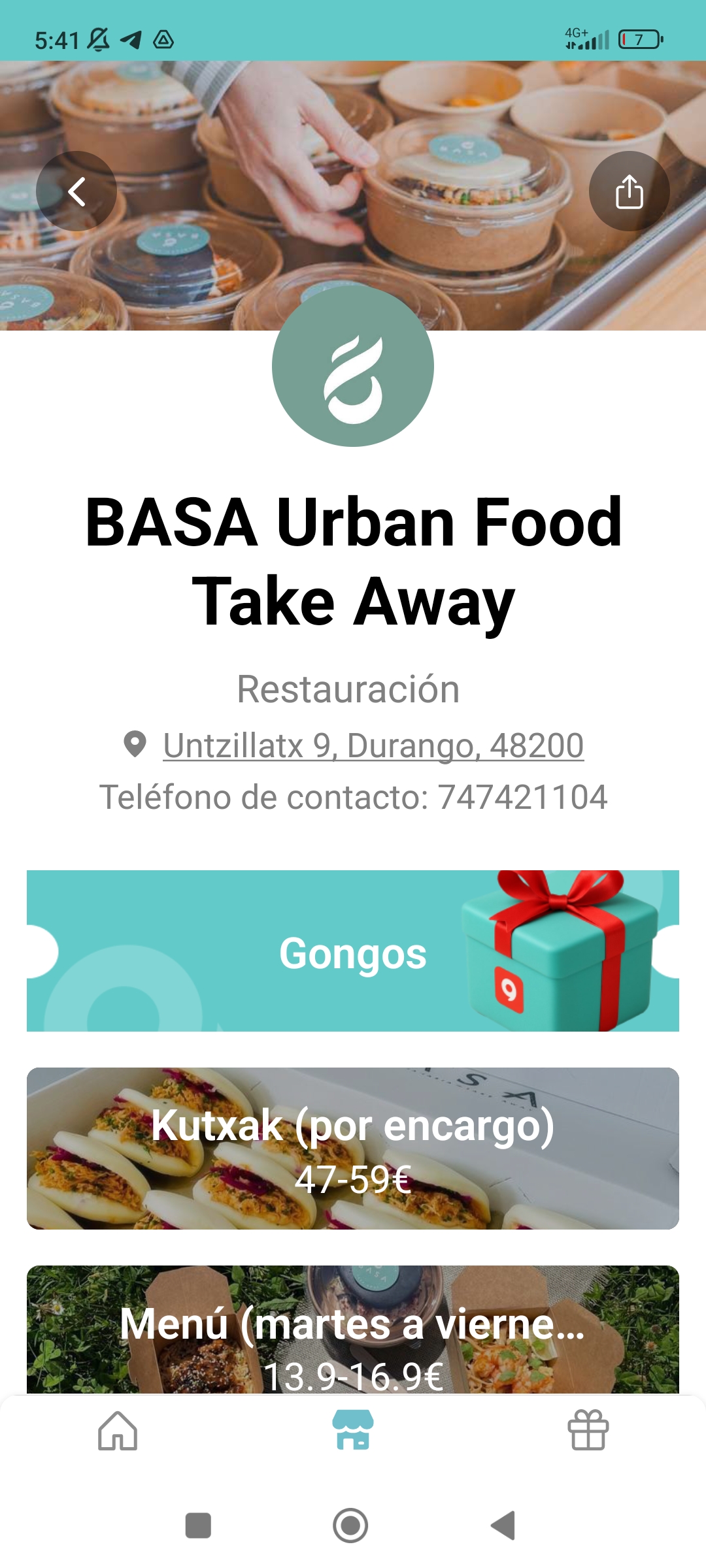Switch to the gifts tab
706x1568 pixels.
[x=588, y=1431]
